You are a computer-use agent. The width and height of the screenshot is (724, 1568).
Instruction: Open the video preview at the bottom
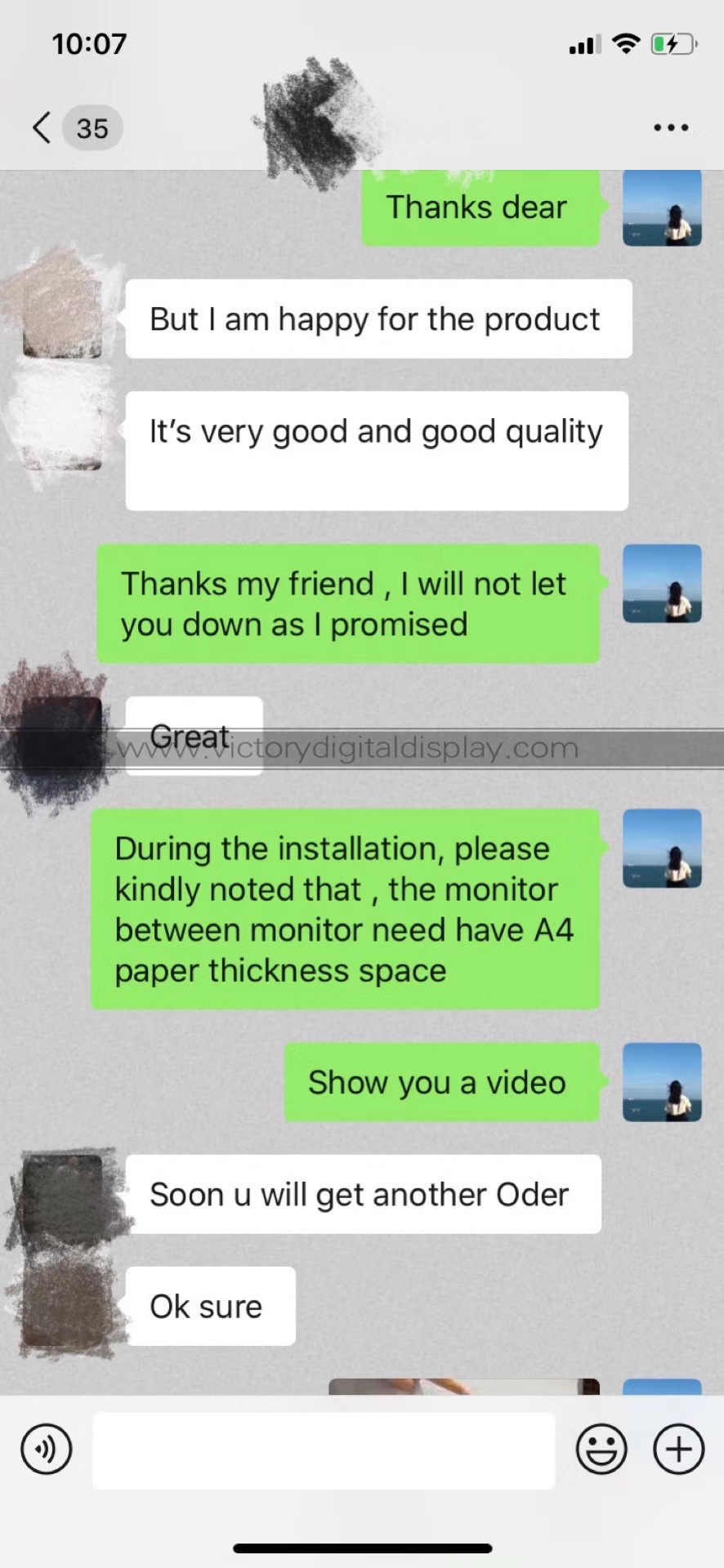point(463,1386)
